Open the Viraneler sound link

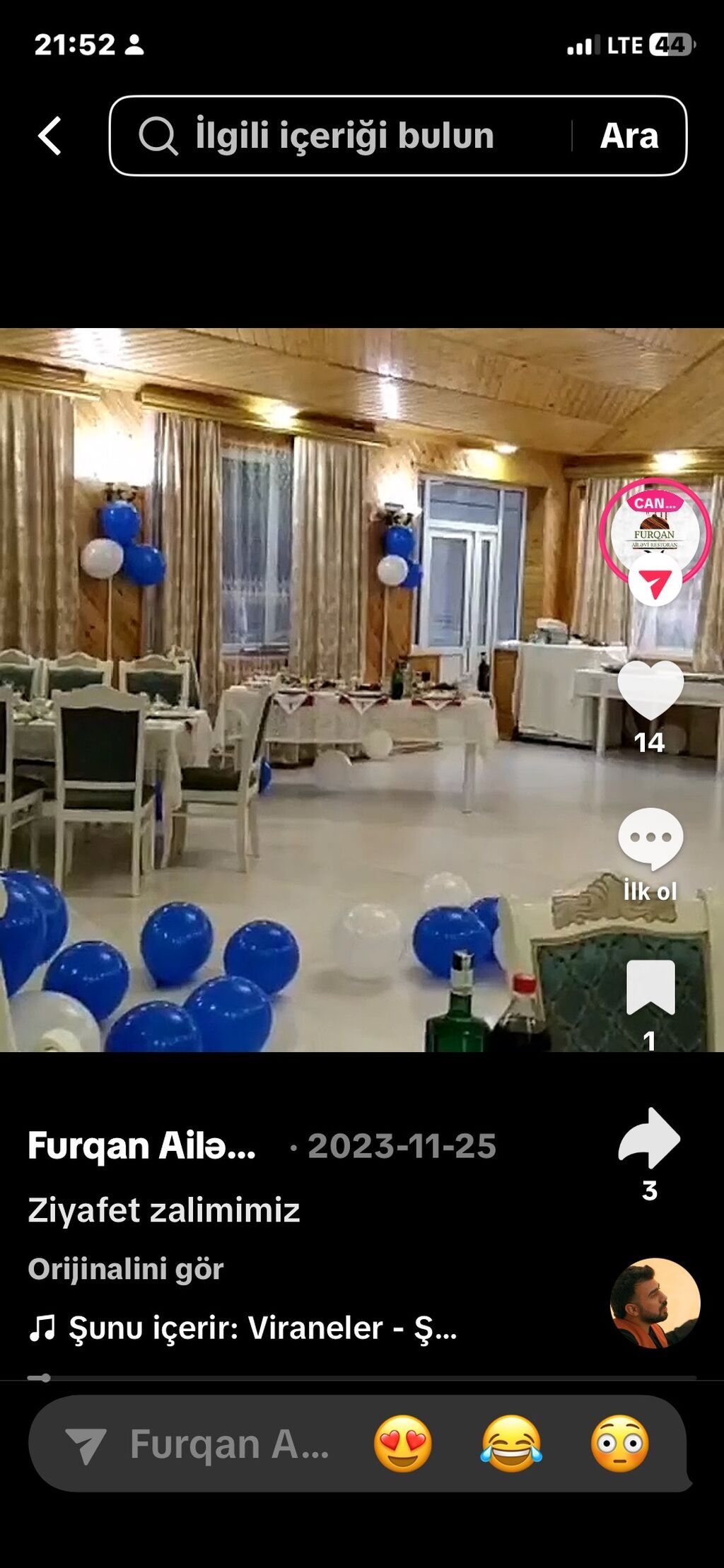coord(243,1328)
